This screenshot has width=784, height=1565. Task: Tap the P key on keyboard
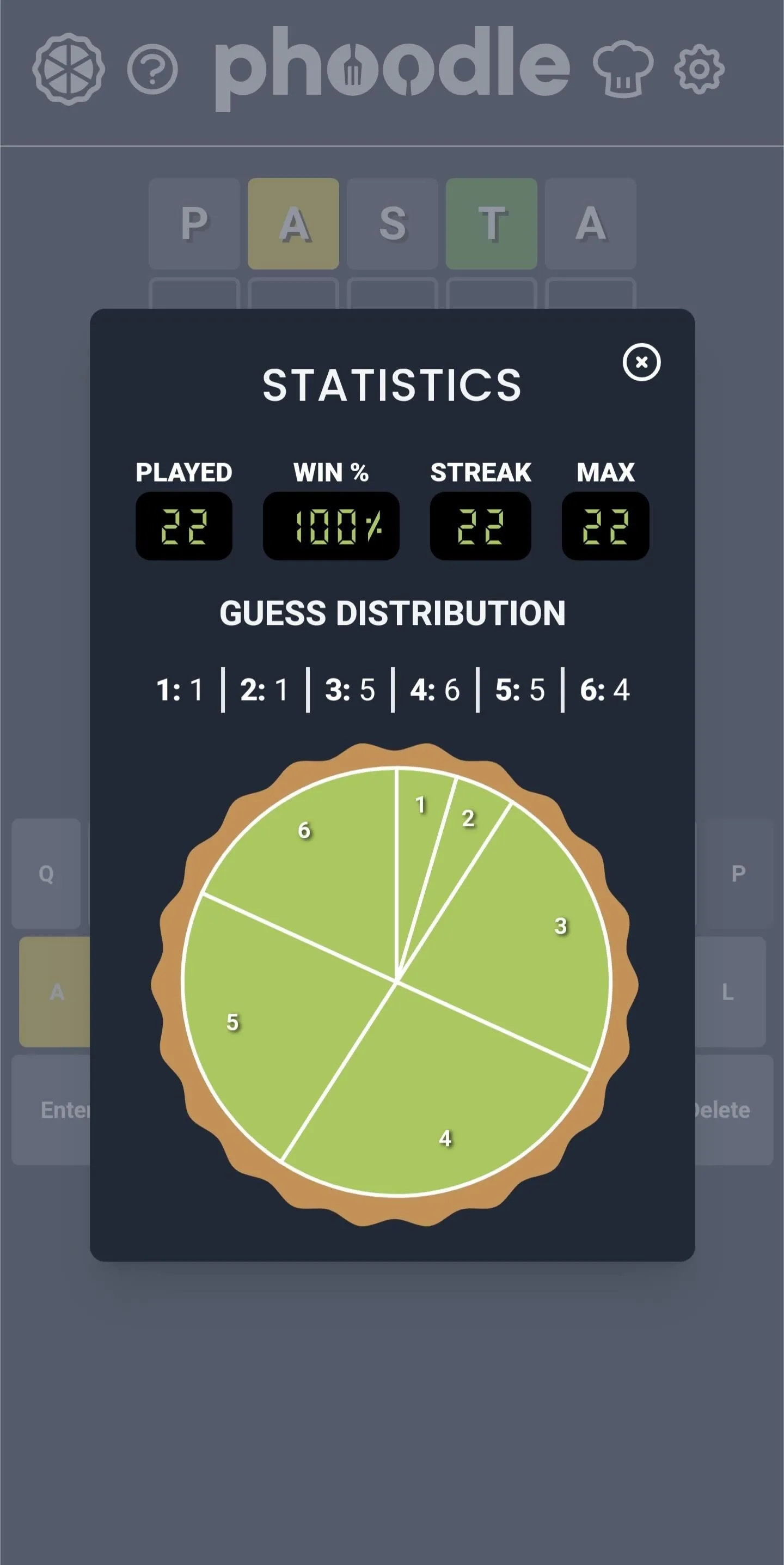737,874
